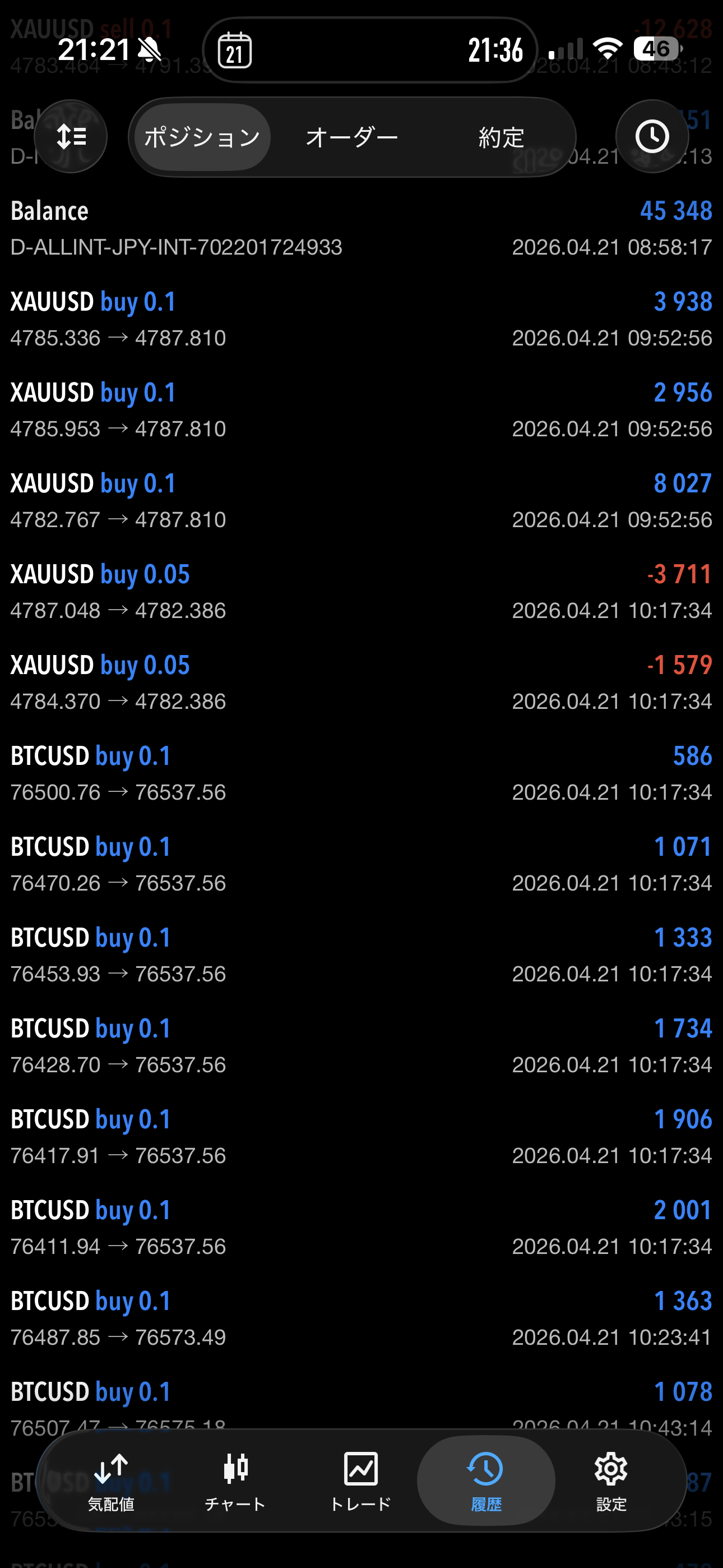View the XAUUSD buy 0.05 trade losing -3 711
Screen dimensions: 723x1568
[361, 592]
